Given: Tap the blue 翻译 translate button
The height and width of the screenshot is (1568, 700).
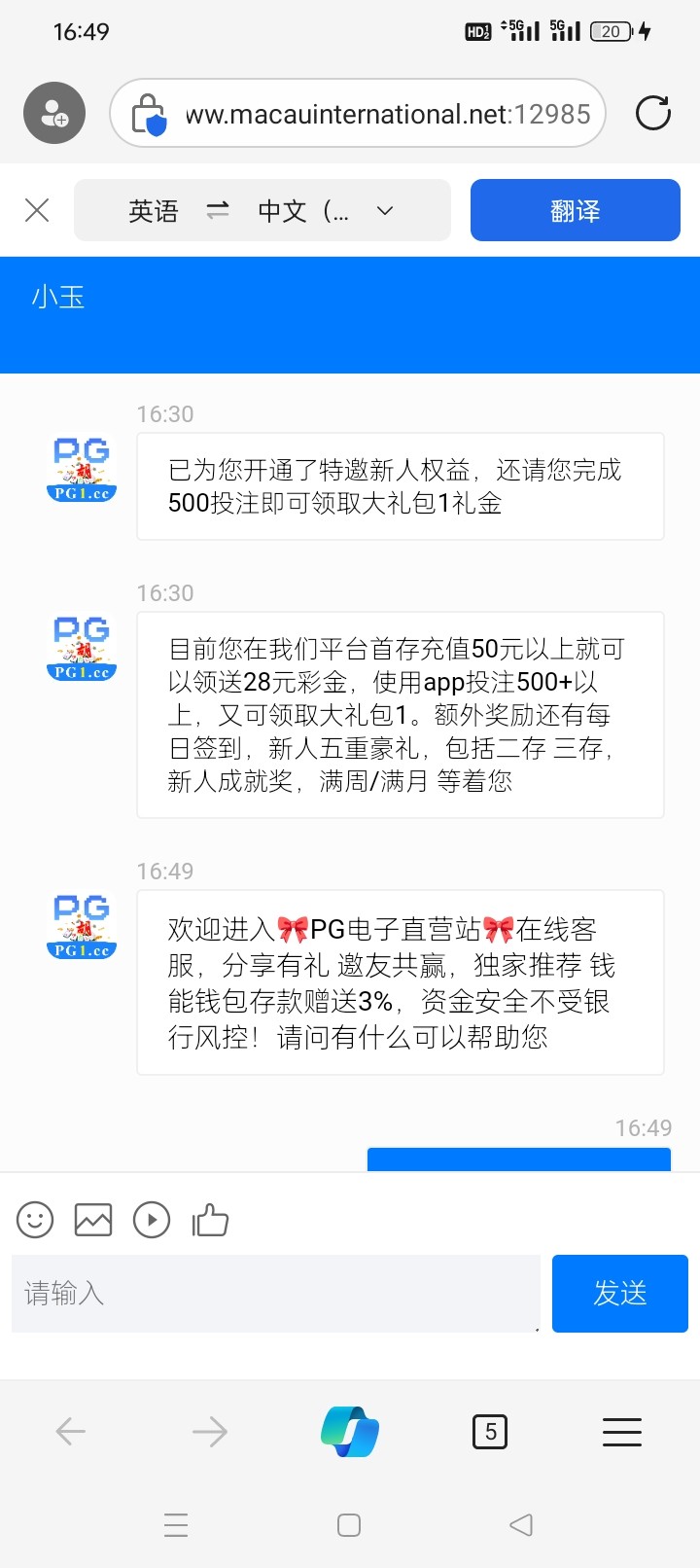Looking at the screenshot, I should coord(576,210).
